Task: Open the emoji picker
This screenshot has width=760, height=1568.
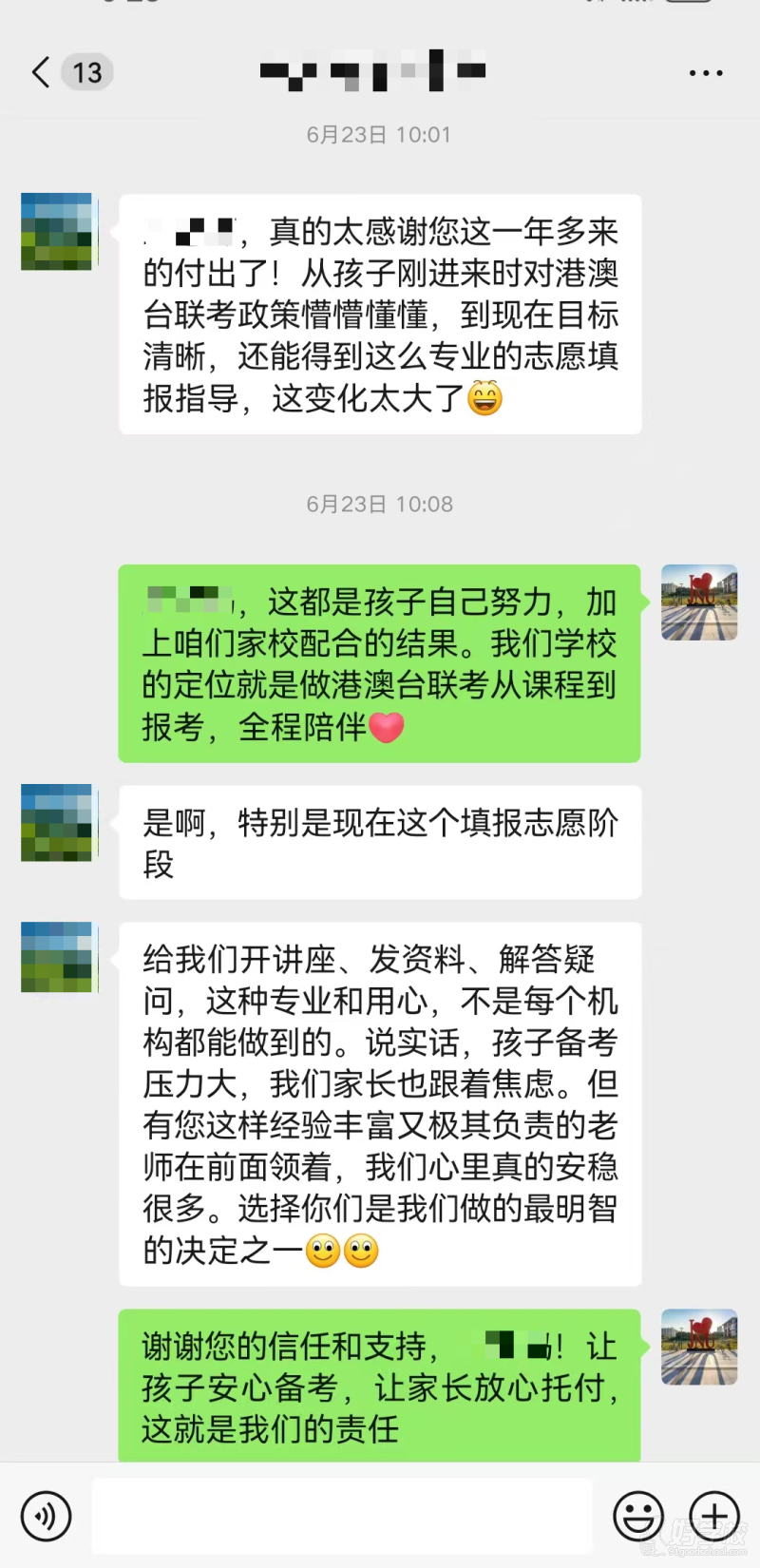Action: tap(637, 1516)
